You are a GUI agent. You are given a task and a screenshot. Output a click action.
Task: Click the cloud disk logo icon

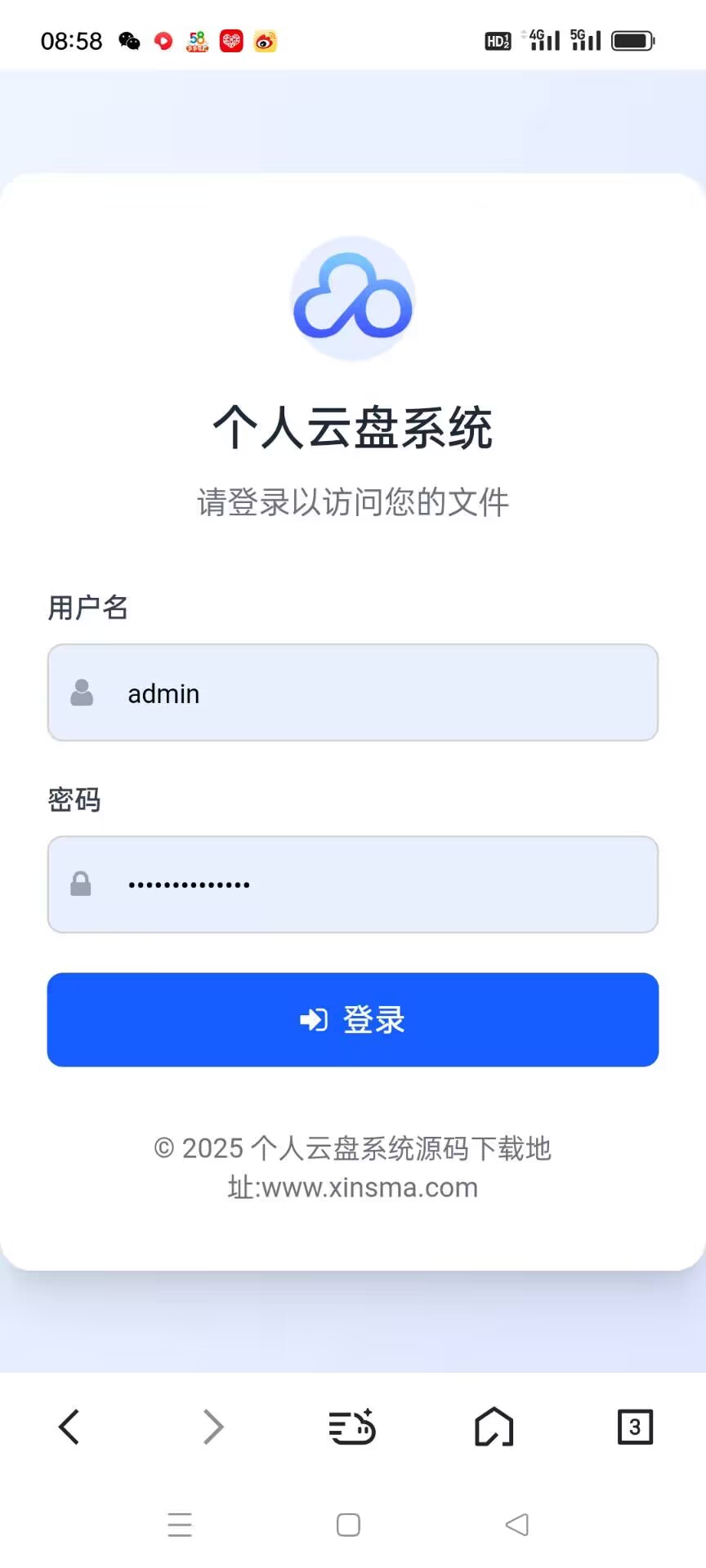click(x=352, y=296)
